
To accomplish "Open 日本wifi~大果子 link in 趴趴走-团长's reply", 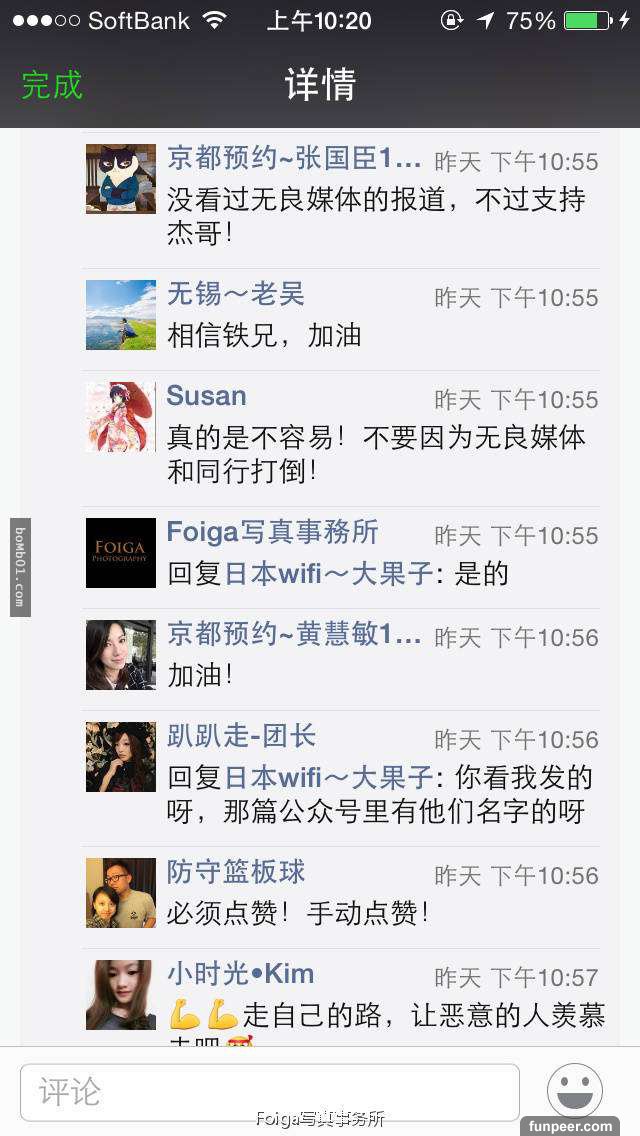I will click(330, 777).
